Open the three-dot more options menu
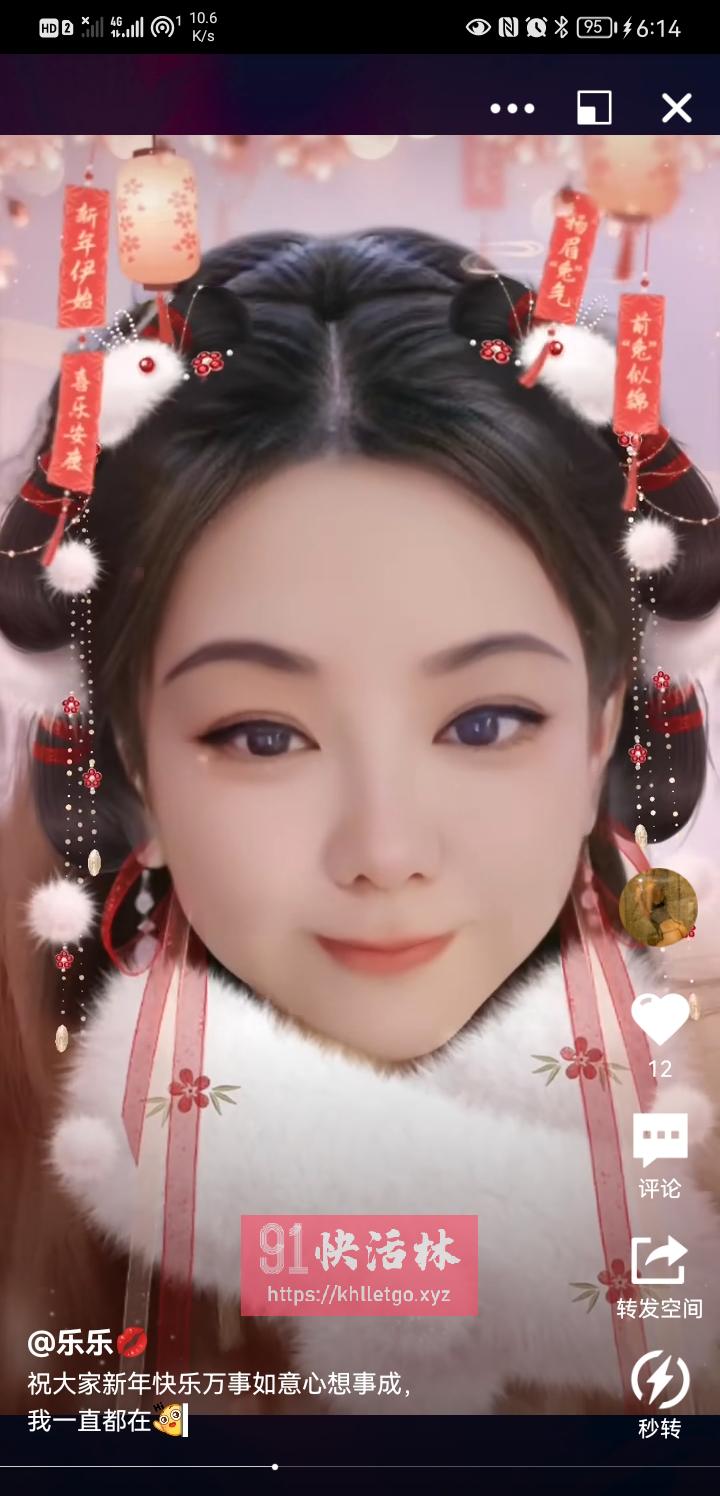 (x=512, y=108)
